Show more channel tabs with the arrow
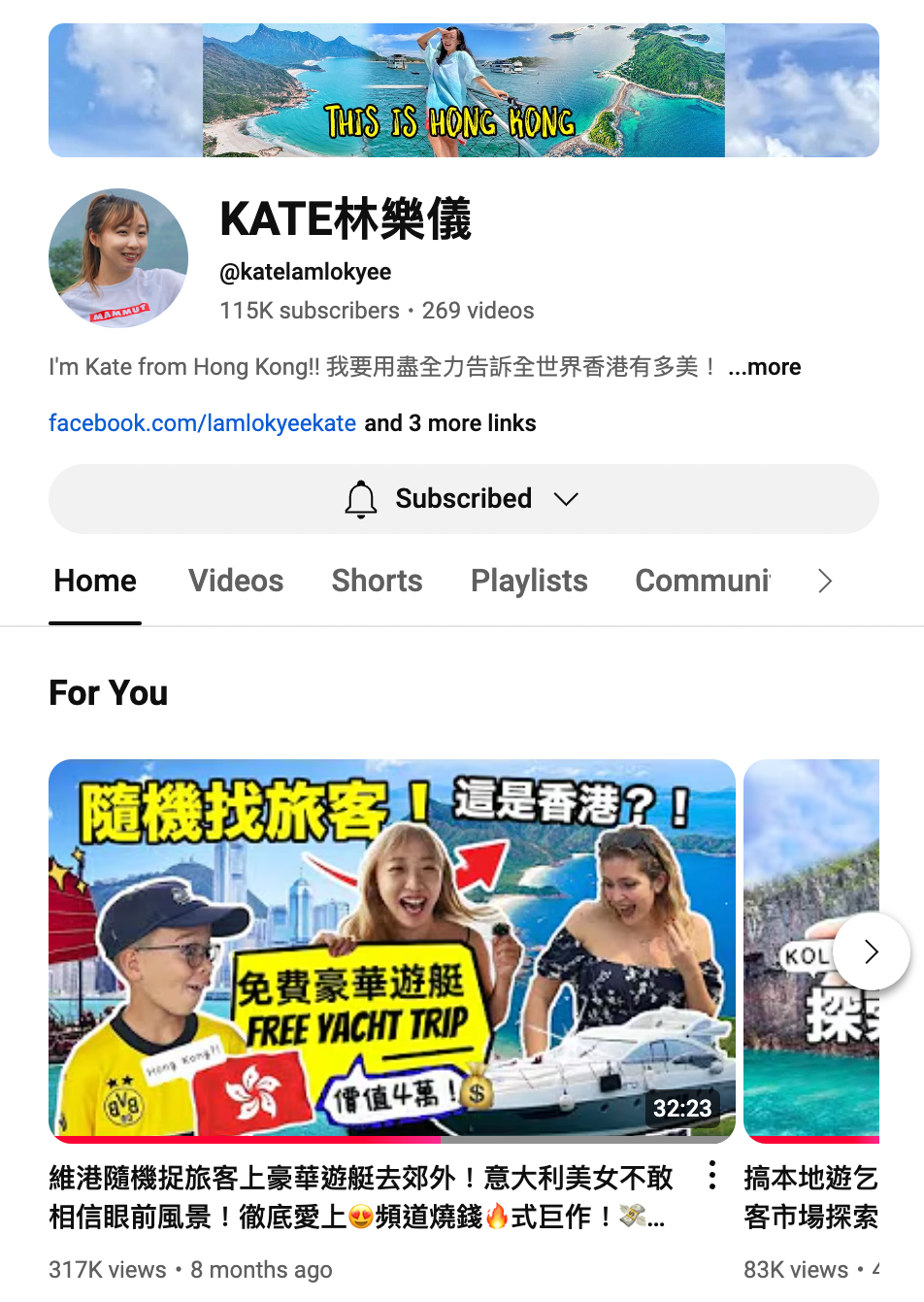924x1302 pixels. pos(825,581)
